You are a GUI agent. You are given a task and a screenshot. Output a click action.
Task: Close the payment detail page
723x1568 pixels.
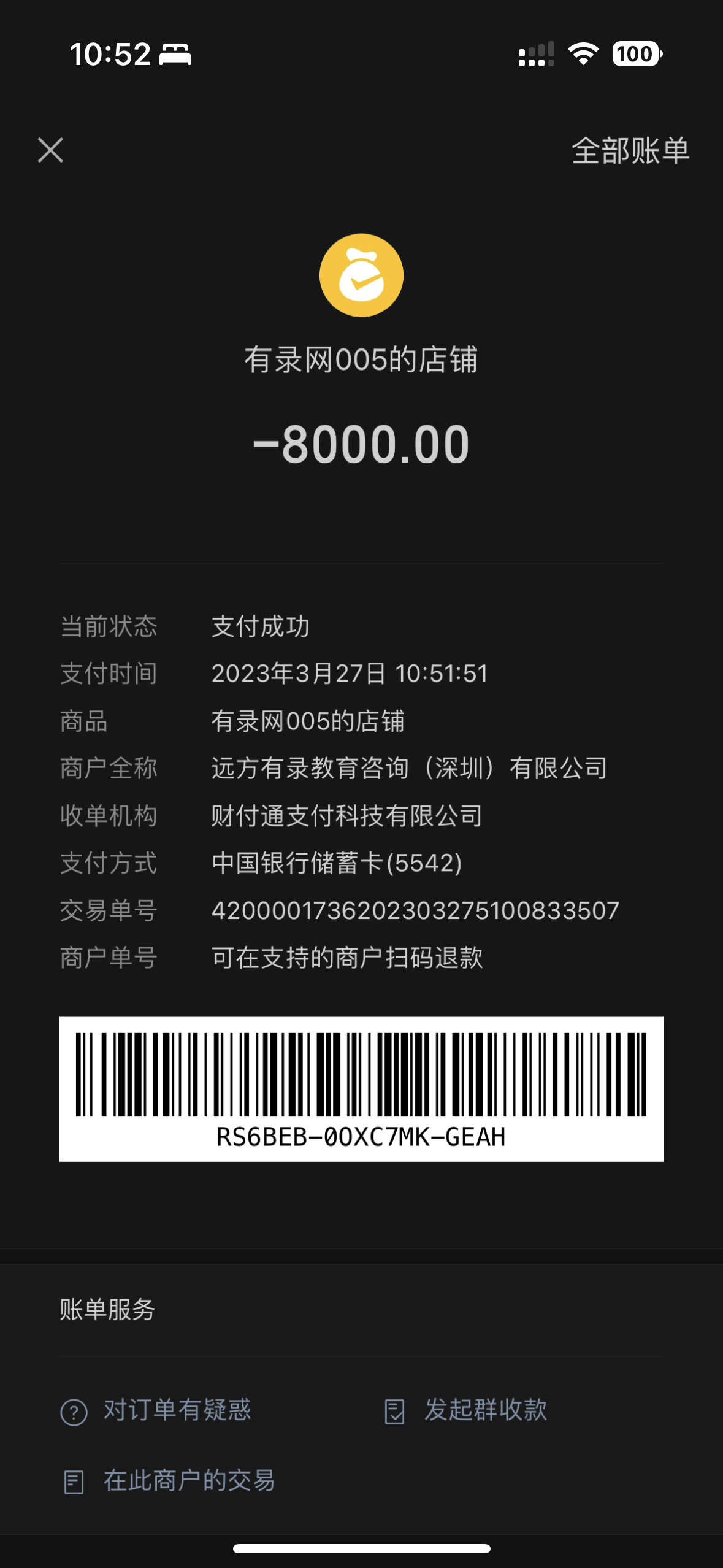click(x=50, y=150)
